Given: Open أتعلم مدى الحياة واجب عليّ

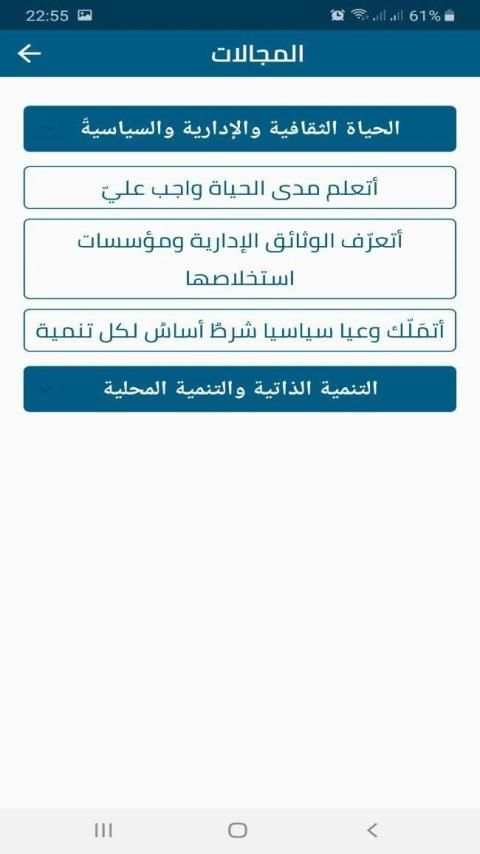Looking at the screenshot, I should (240, 188).
